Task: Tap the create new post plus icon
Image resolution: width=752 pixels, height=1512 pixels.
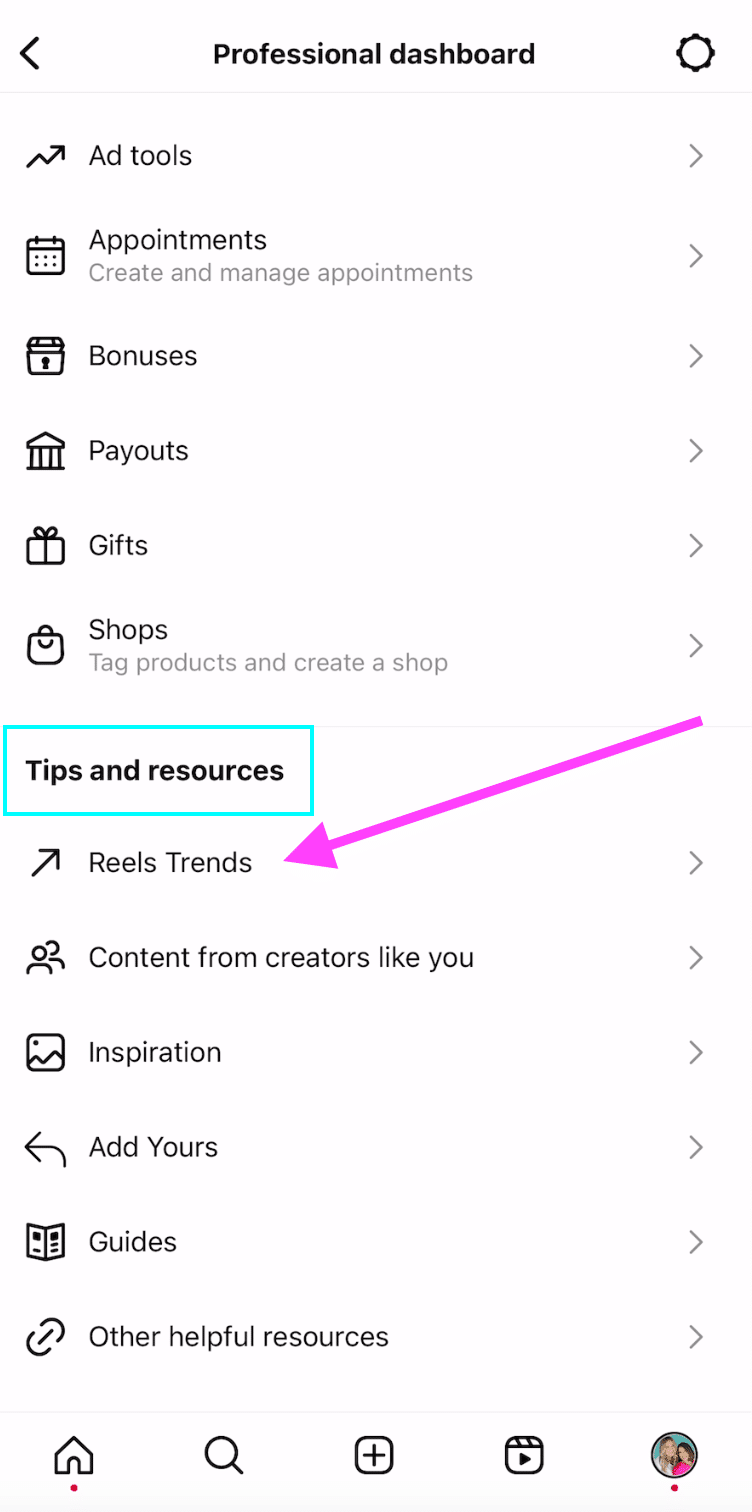Action: (x=374, y=1455)
